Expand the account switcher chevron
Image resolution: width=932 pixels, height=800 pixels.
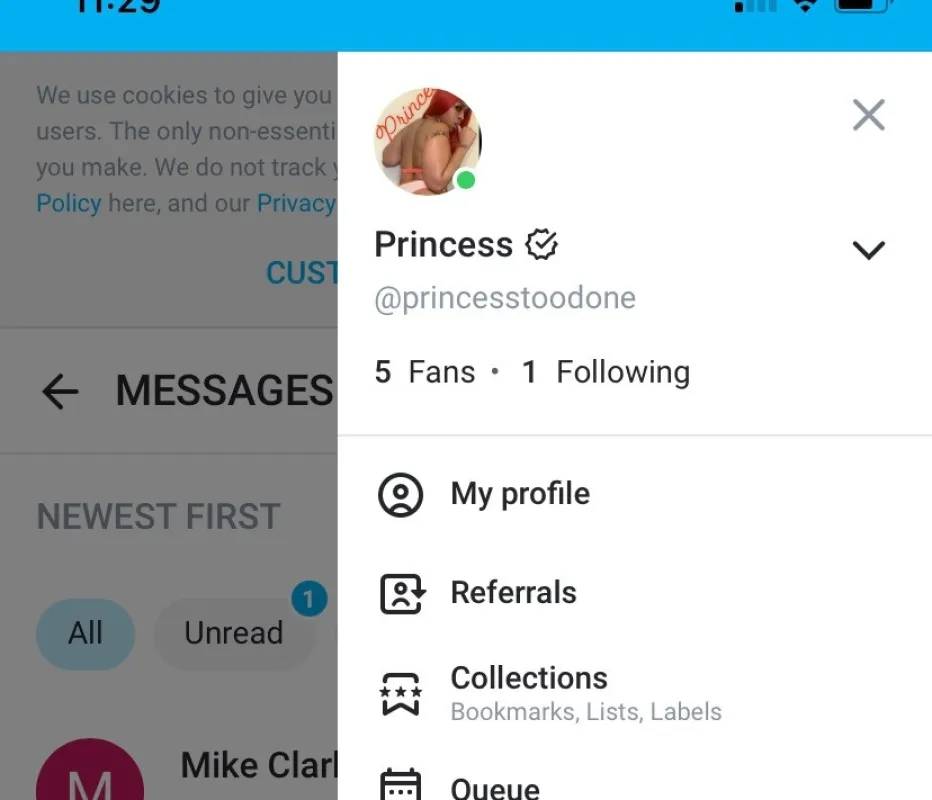pyautogui.click(x=868, y=250)
